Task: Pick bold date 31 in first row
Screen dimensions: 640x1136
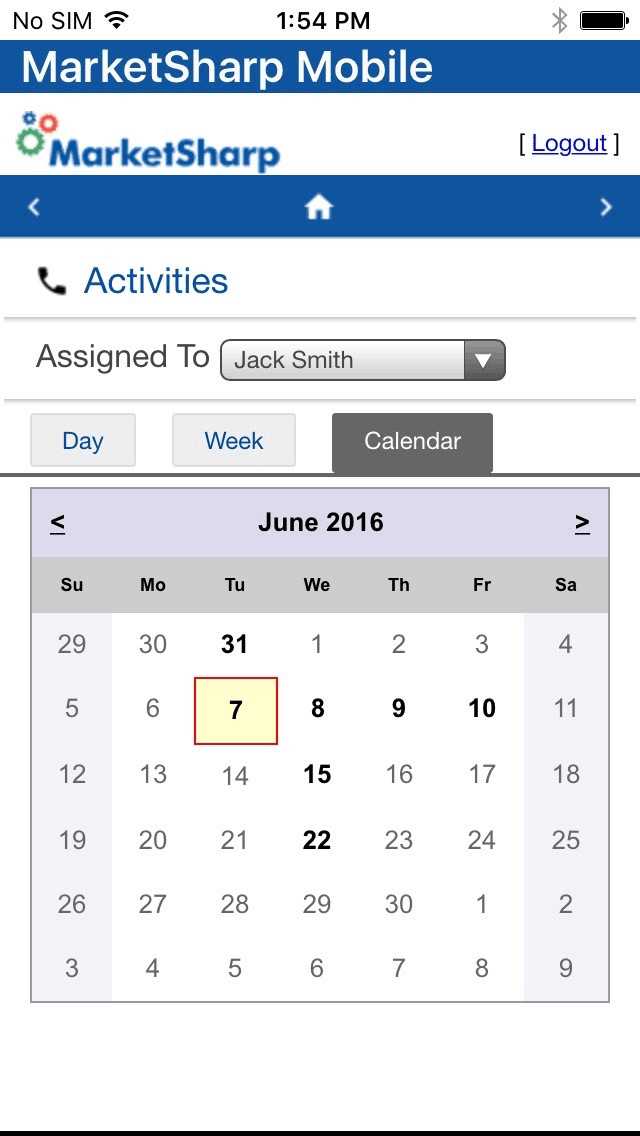Action: click(x=235, y=644)
